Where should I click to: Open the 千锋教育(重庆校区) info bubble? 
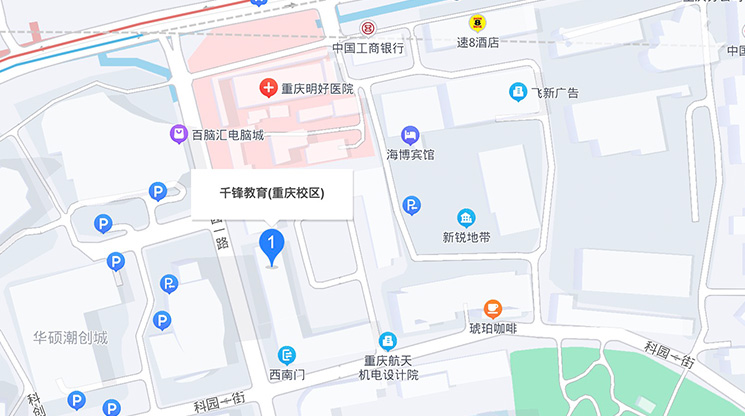tap(271, 194)
